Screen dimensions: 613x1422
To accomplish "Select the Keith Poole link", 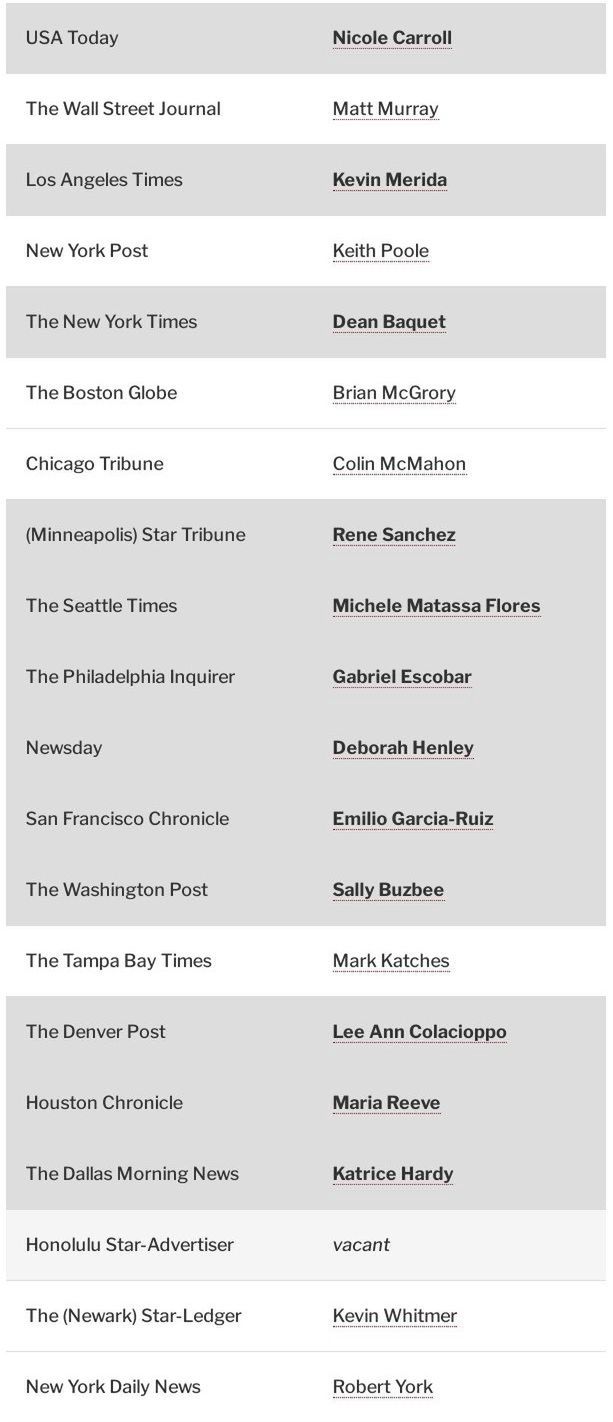I will pos(381,251).
